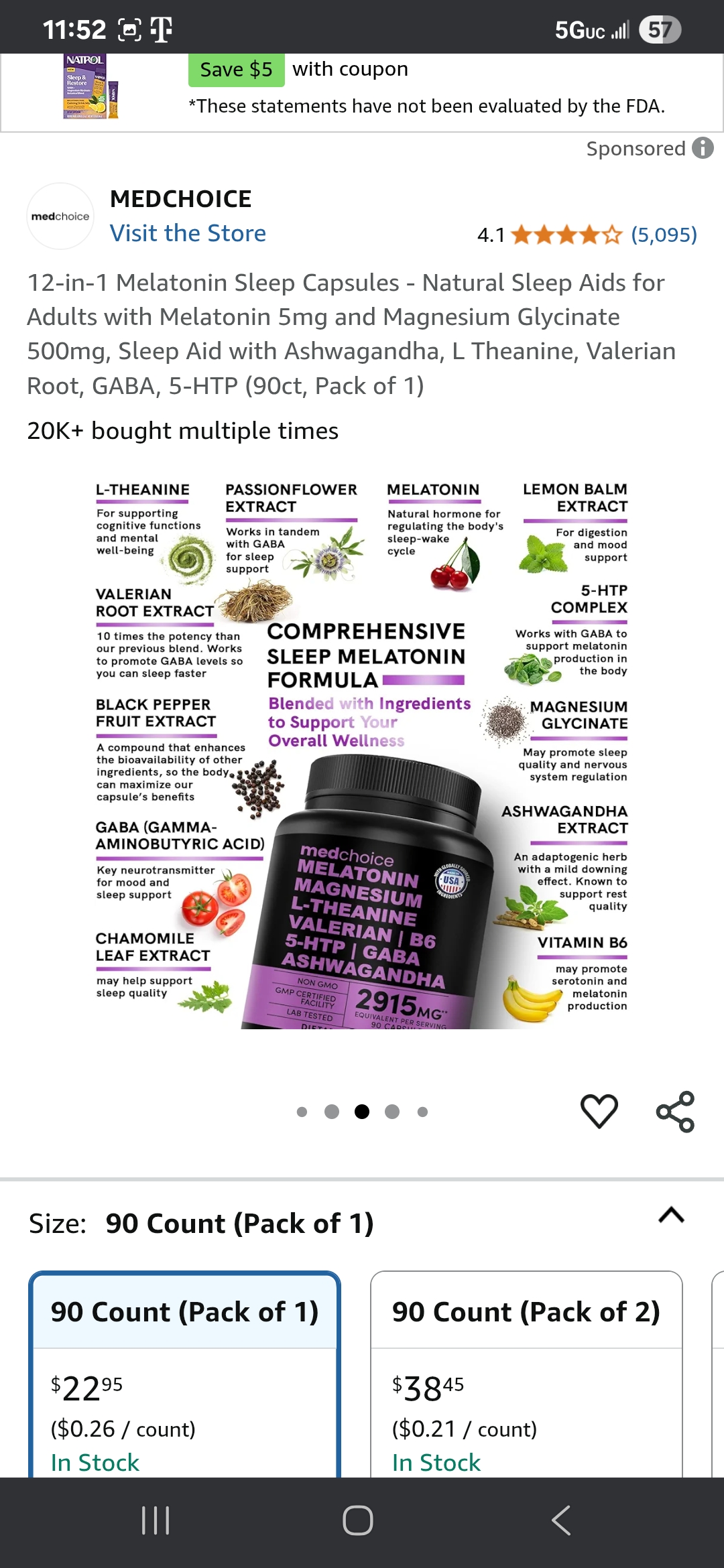Go back with system back button
Viewport: 724px width, 1568px height.
[x=561, y=1520]
